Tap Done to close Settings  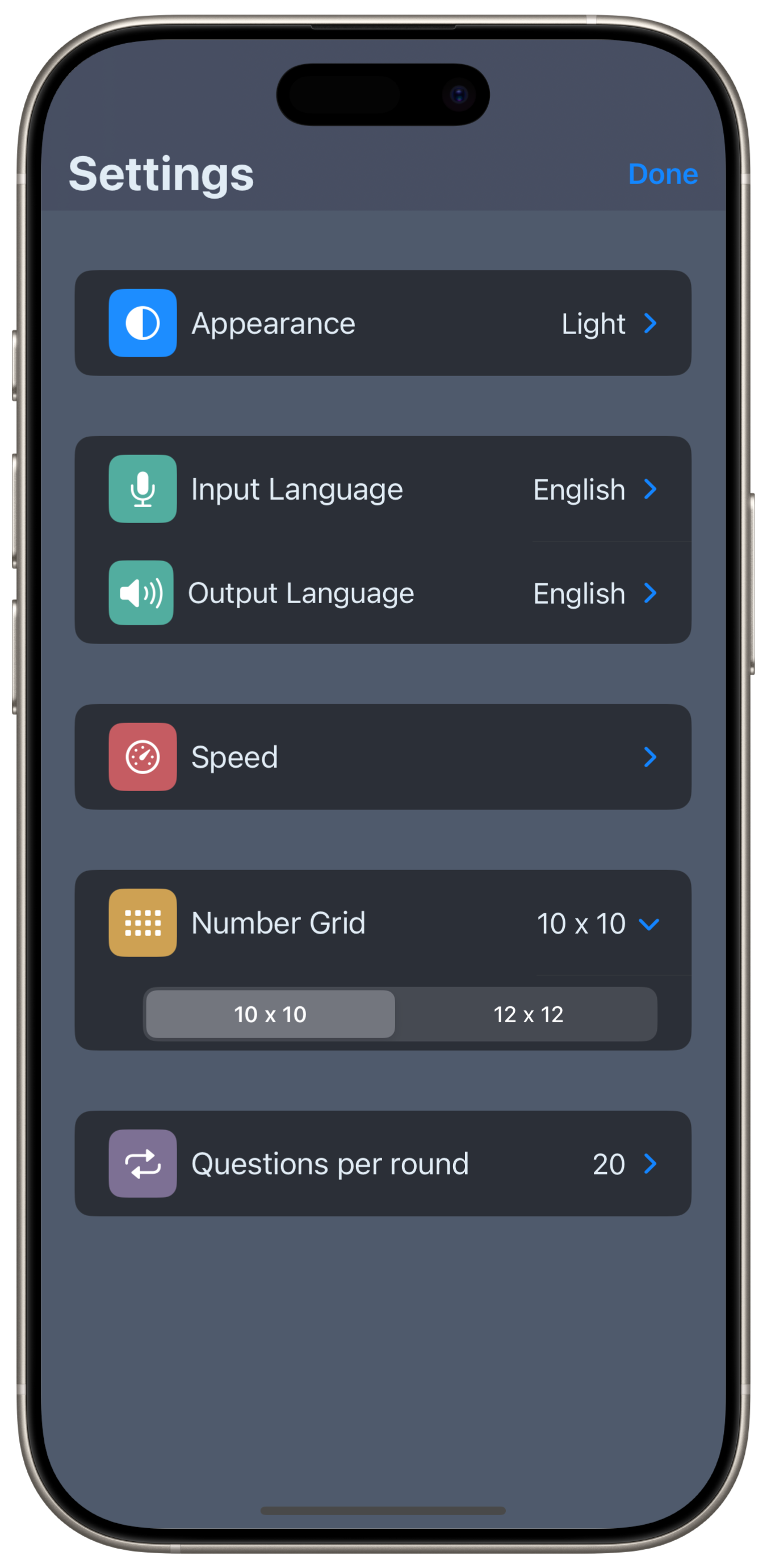663,174
